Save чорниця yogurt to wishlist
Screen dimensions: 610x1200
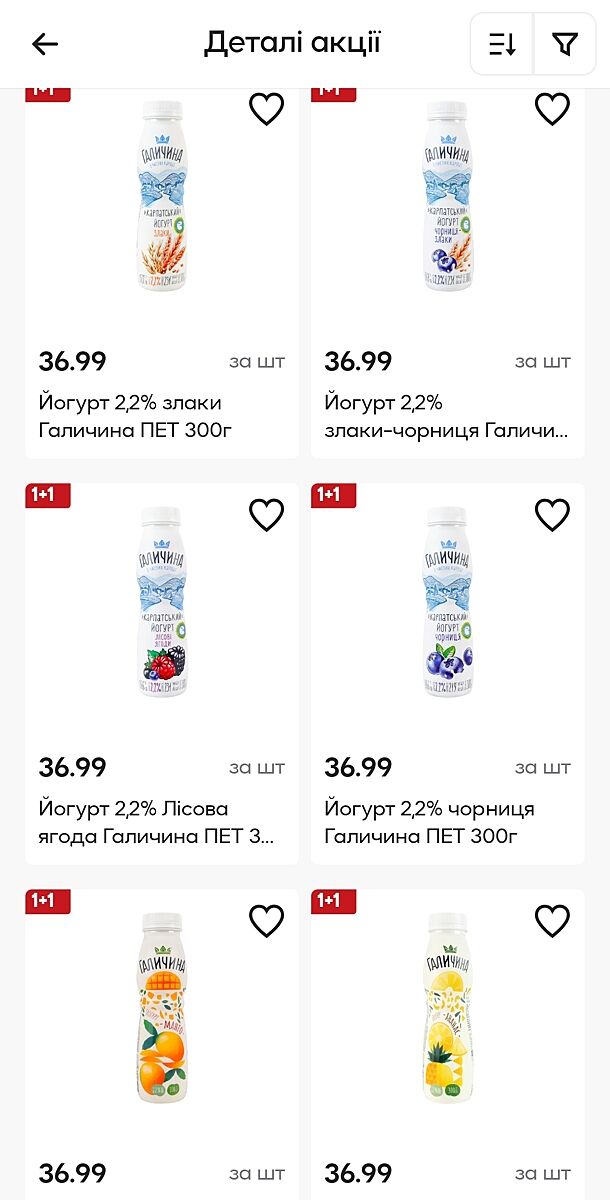tap(552, 515)
